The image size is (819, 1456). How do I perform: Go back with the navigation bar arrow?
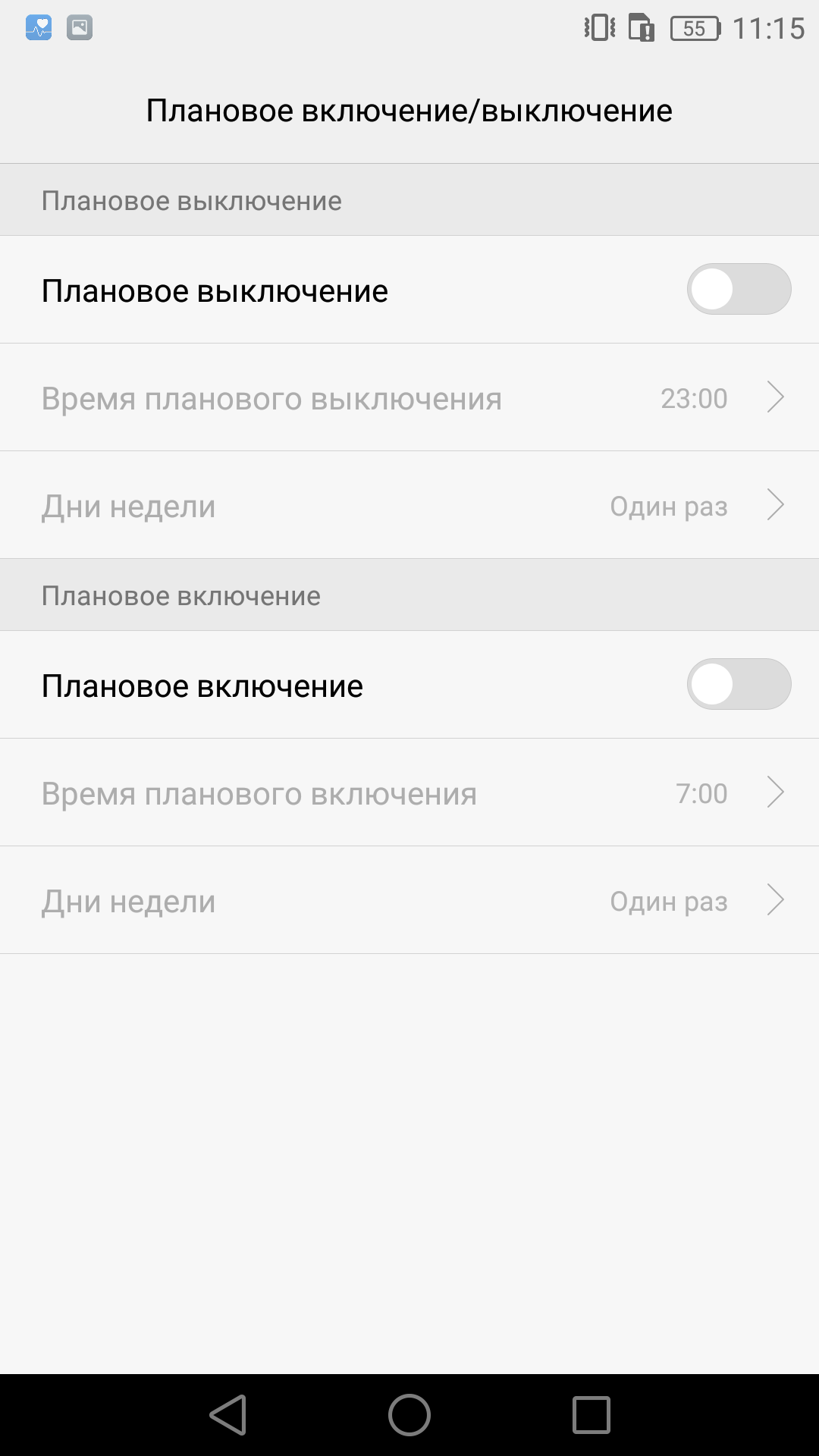[228, 1415]
